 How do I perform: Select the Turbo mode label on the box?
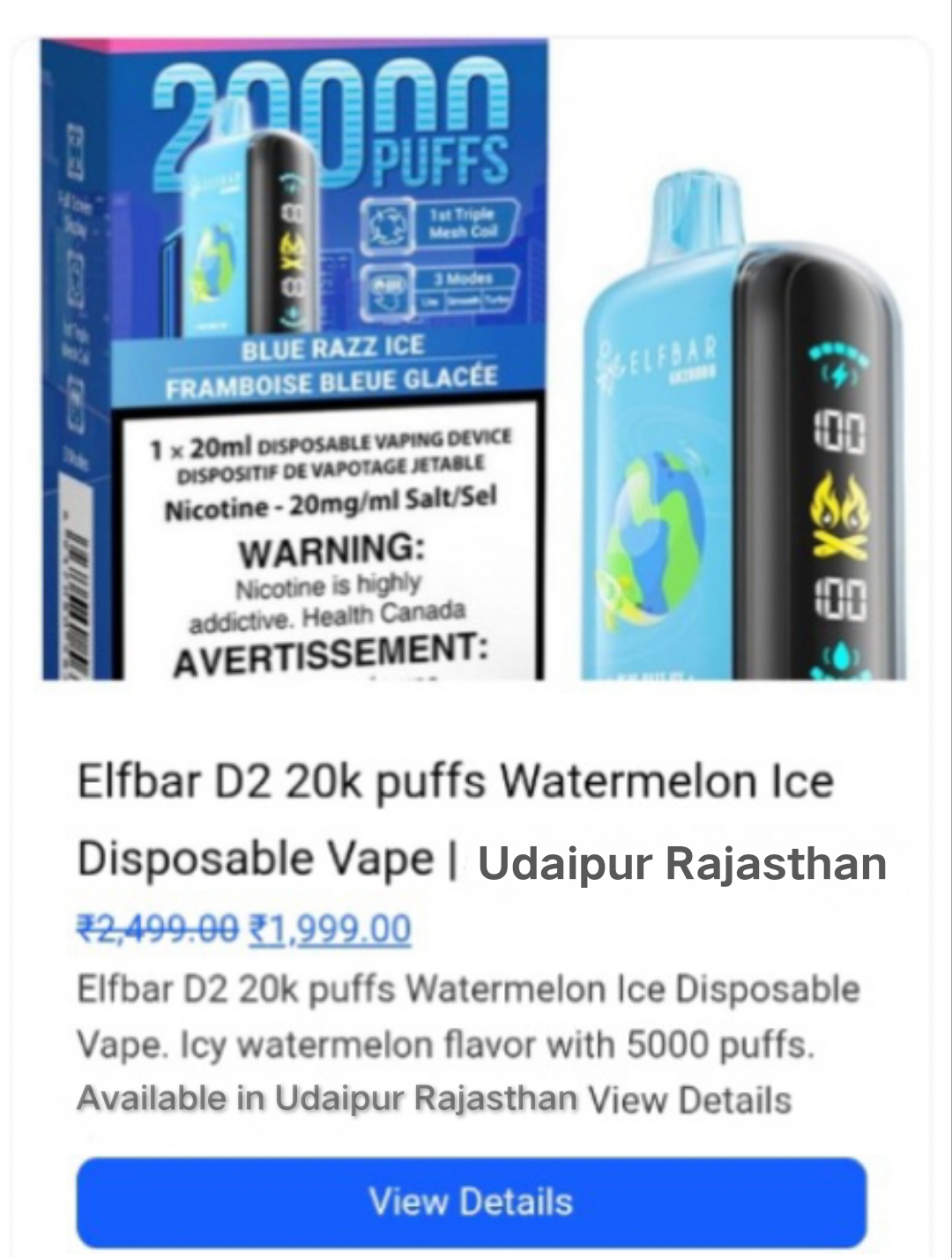496,301
